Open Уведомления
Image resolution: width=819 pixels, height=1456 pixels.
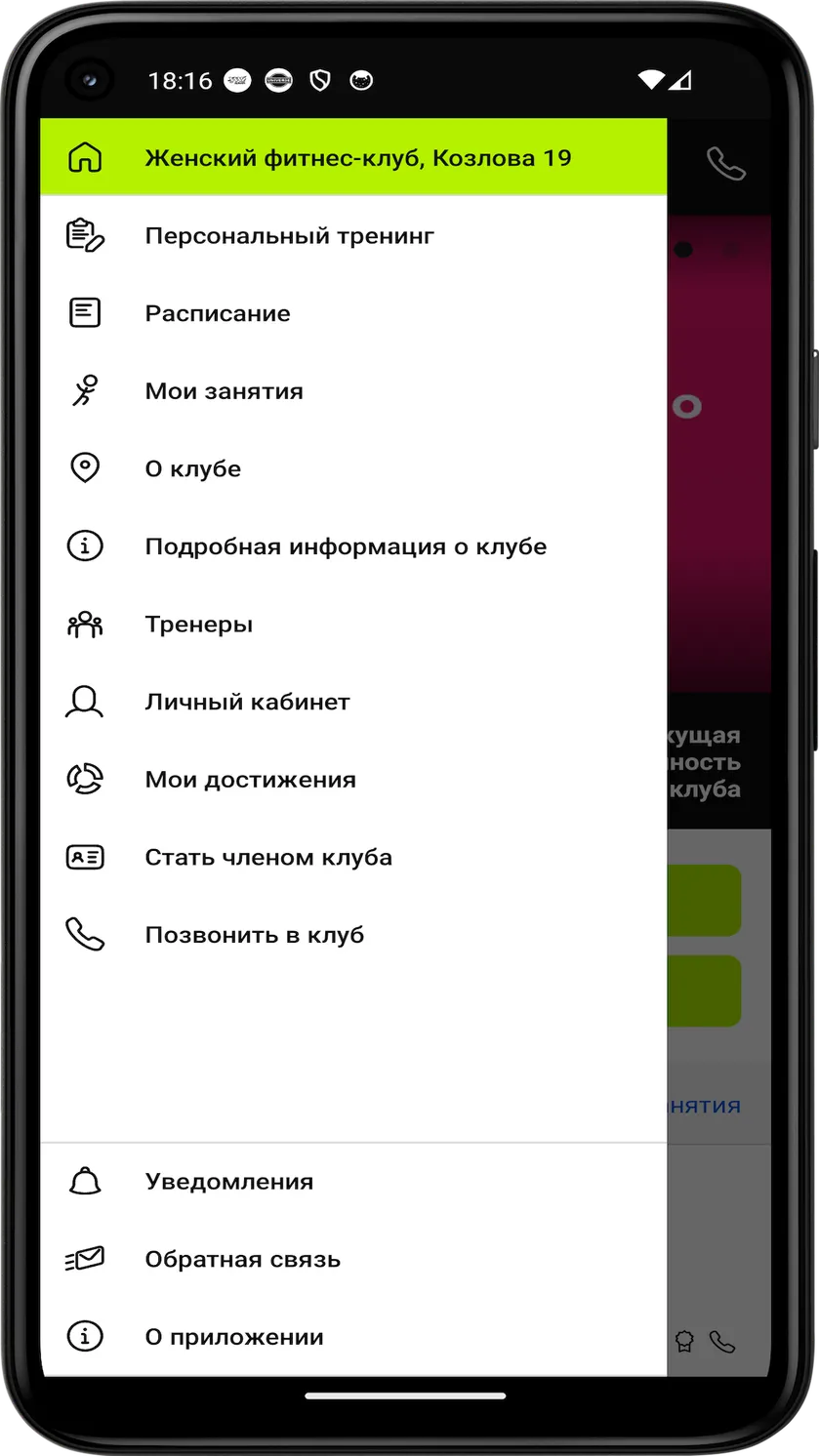click(353, 1182)
